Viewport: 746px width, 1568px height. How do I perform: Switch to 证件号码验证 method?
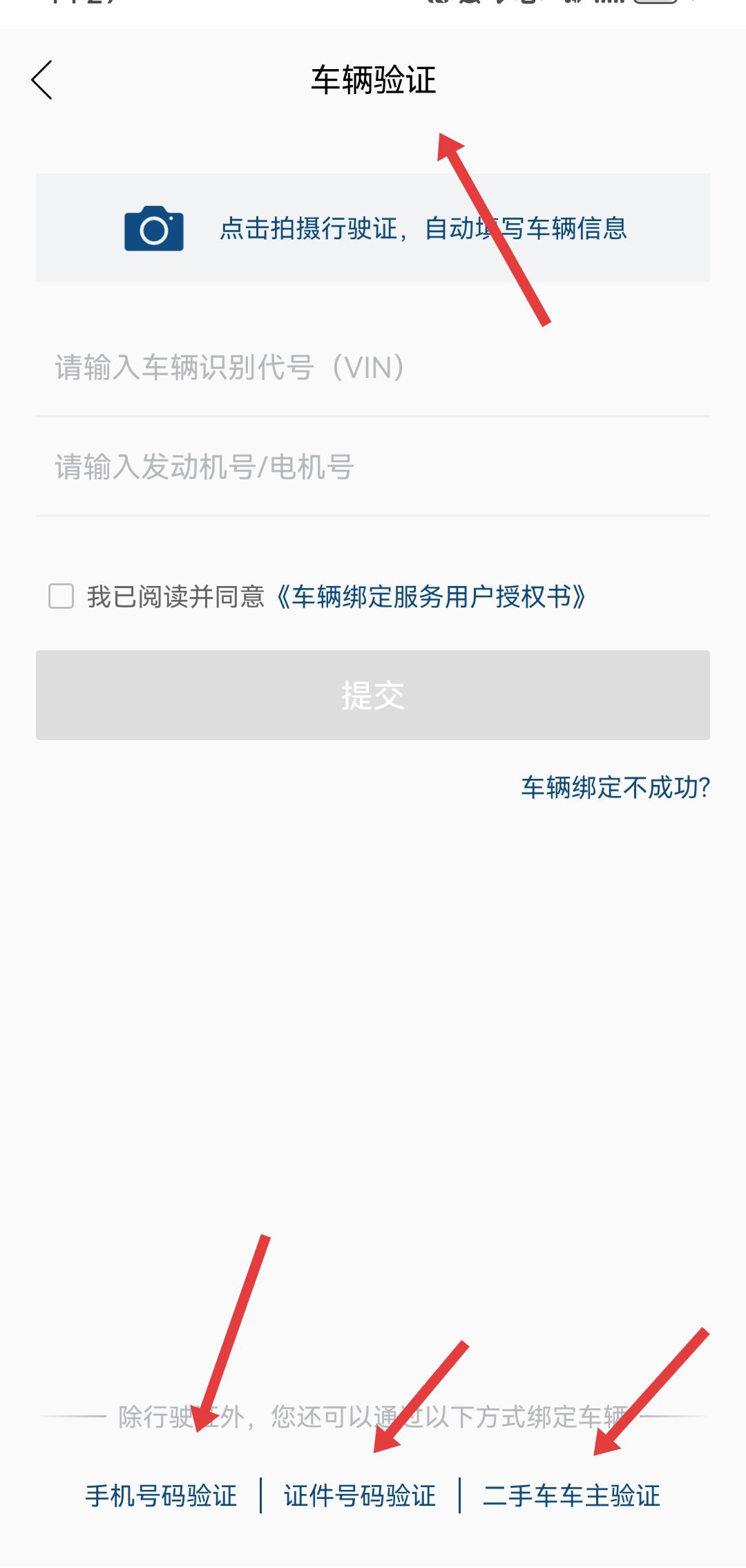pos(360,1496)
